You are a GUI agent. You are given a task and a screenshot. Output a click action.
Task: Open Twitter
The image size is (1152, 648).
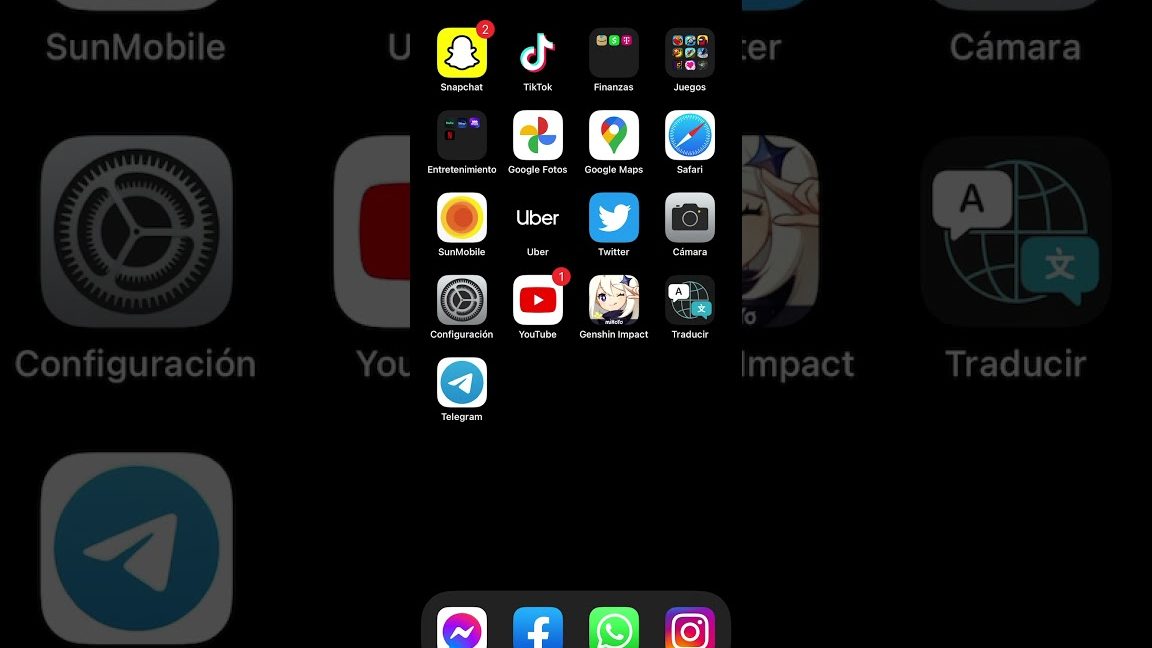click(614, 218)
